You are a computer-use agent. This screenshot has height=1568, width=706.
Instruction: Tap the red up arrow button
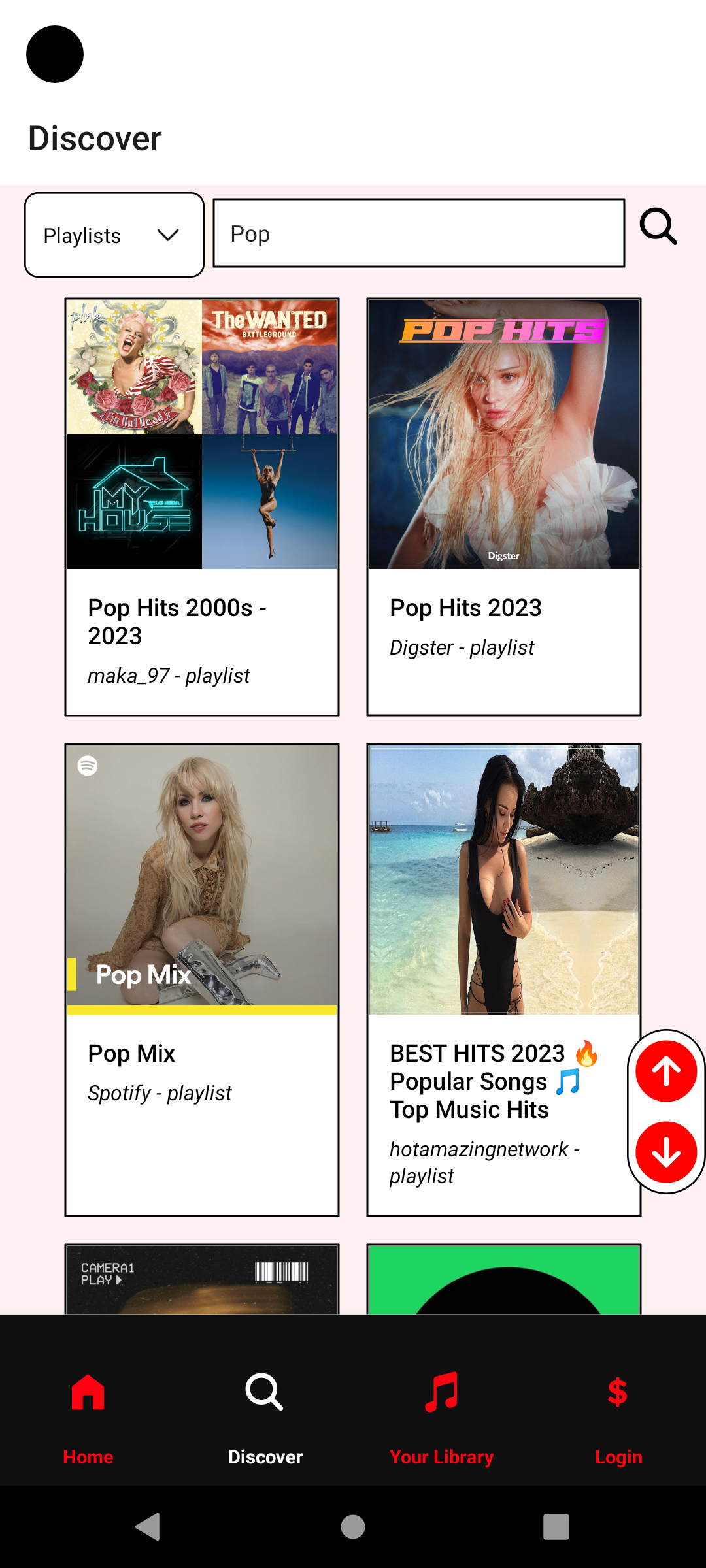click(x=666, y=1071)
